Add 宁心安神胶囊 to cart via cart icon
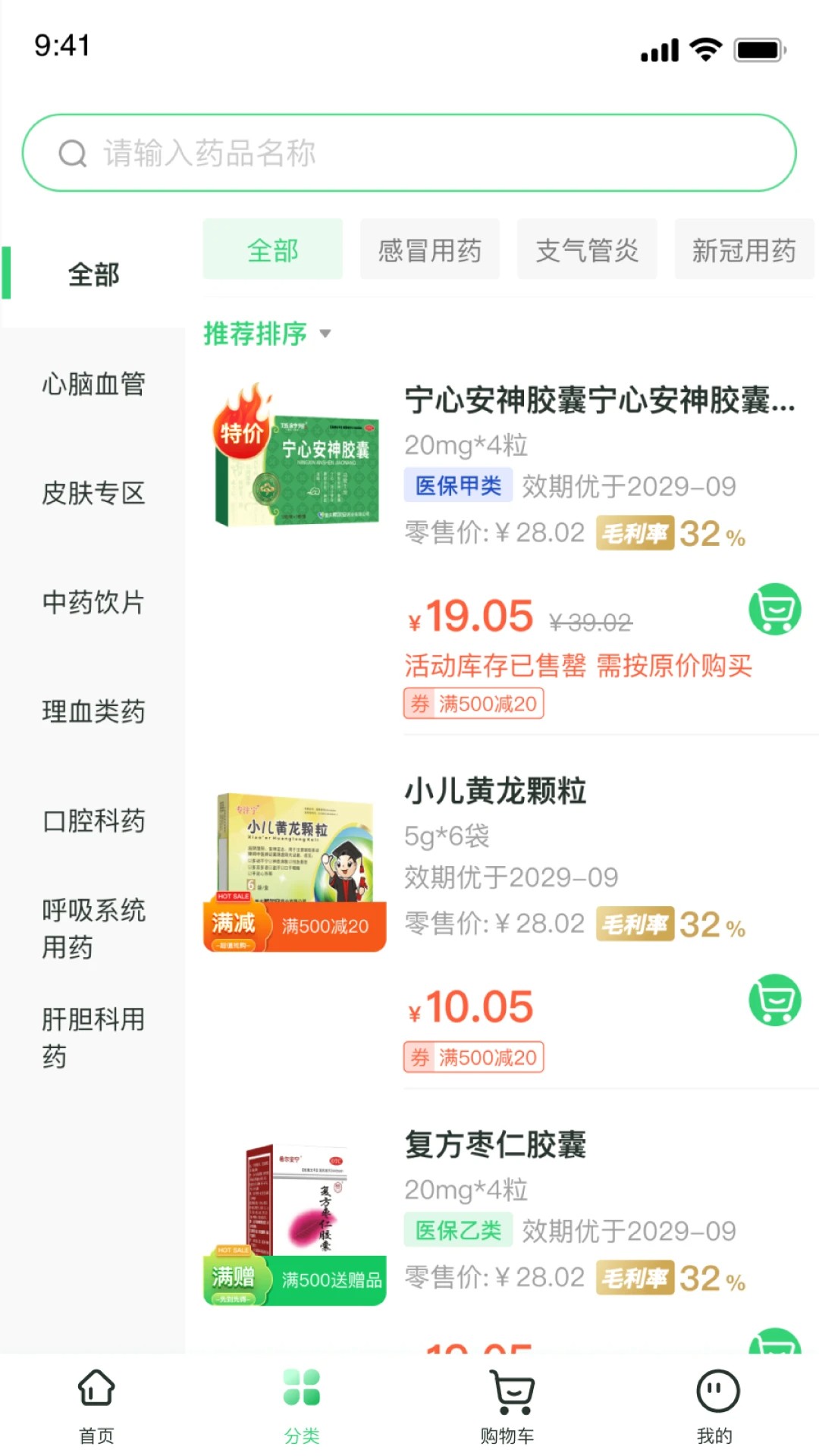 774,607
